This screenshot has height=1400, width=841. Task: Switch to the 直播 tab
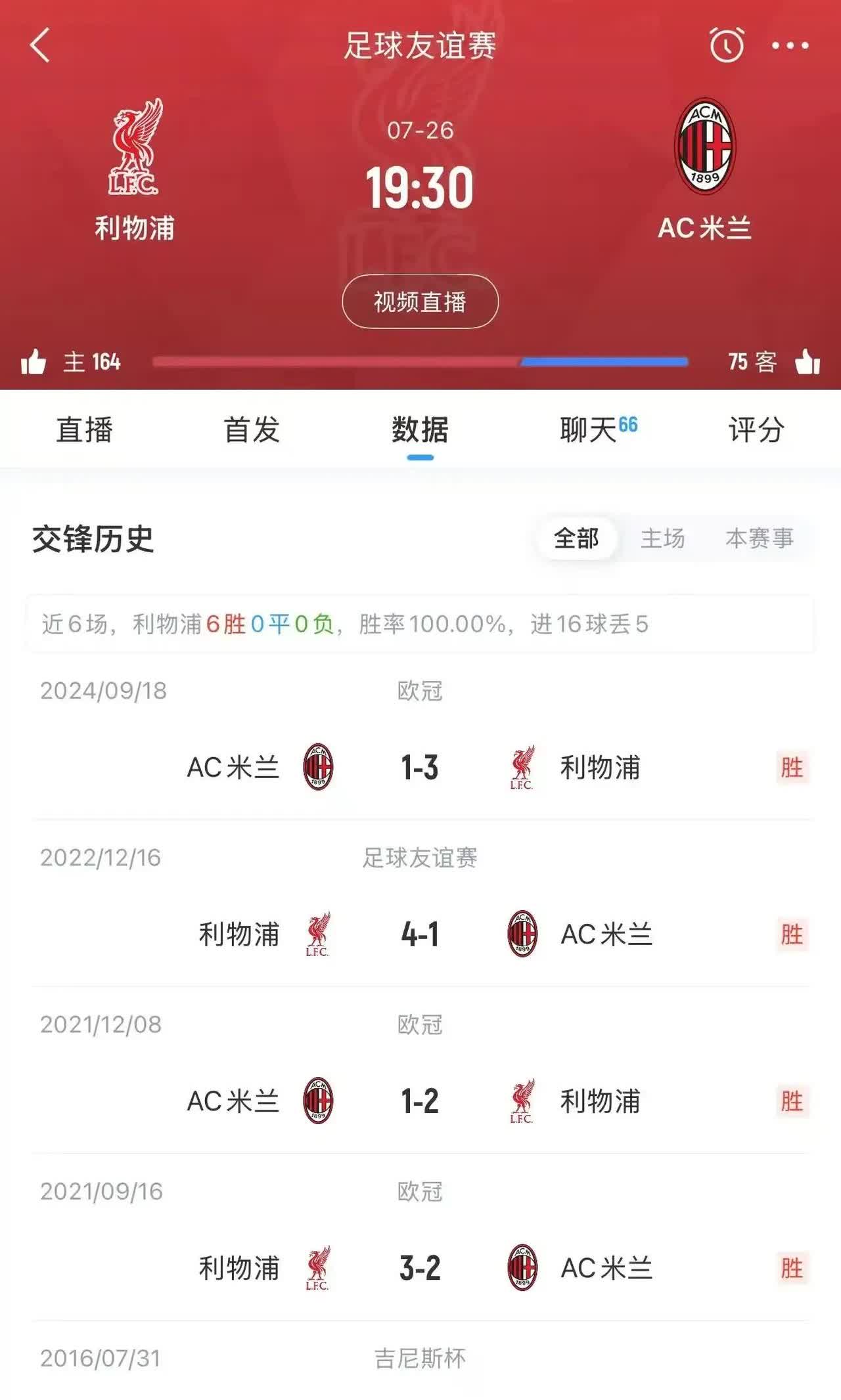point(84,430)
